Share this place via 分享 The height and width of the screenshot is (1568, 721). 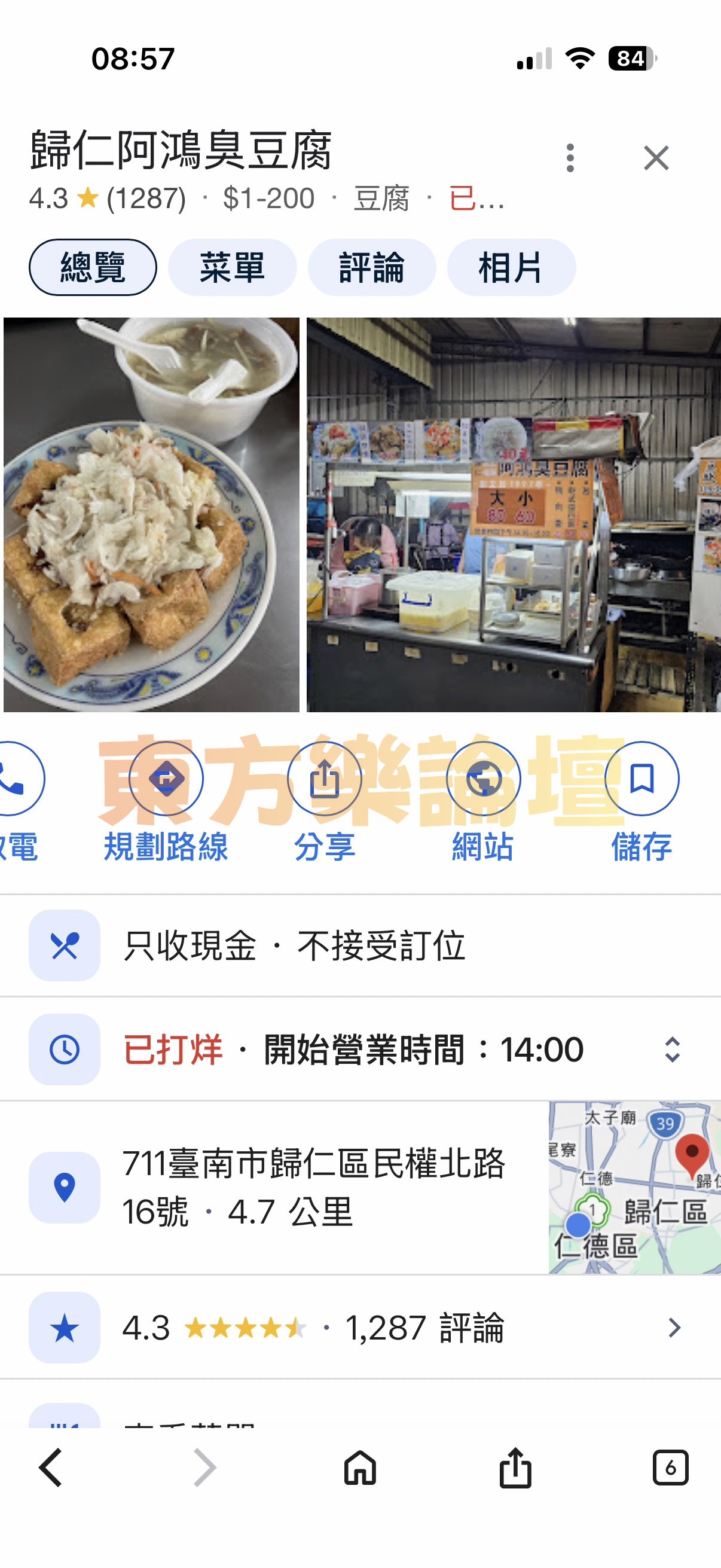click(324, 779)
